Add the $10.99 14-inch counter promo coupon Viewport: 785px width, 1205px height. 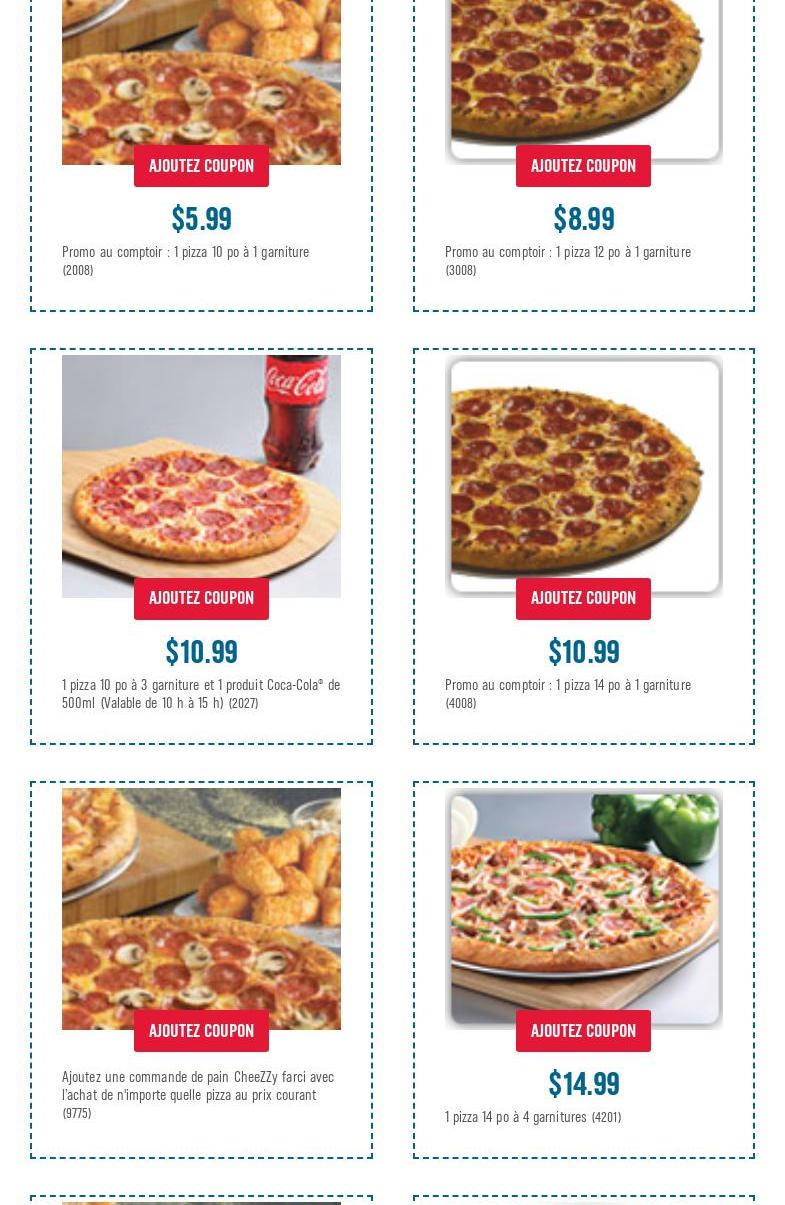pos(583,598)
